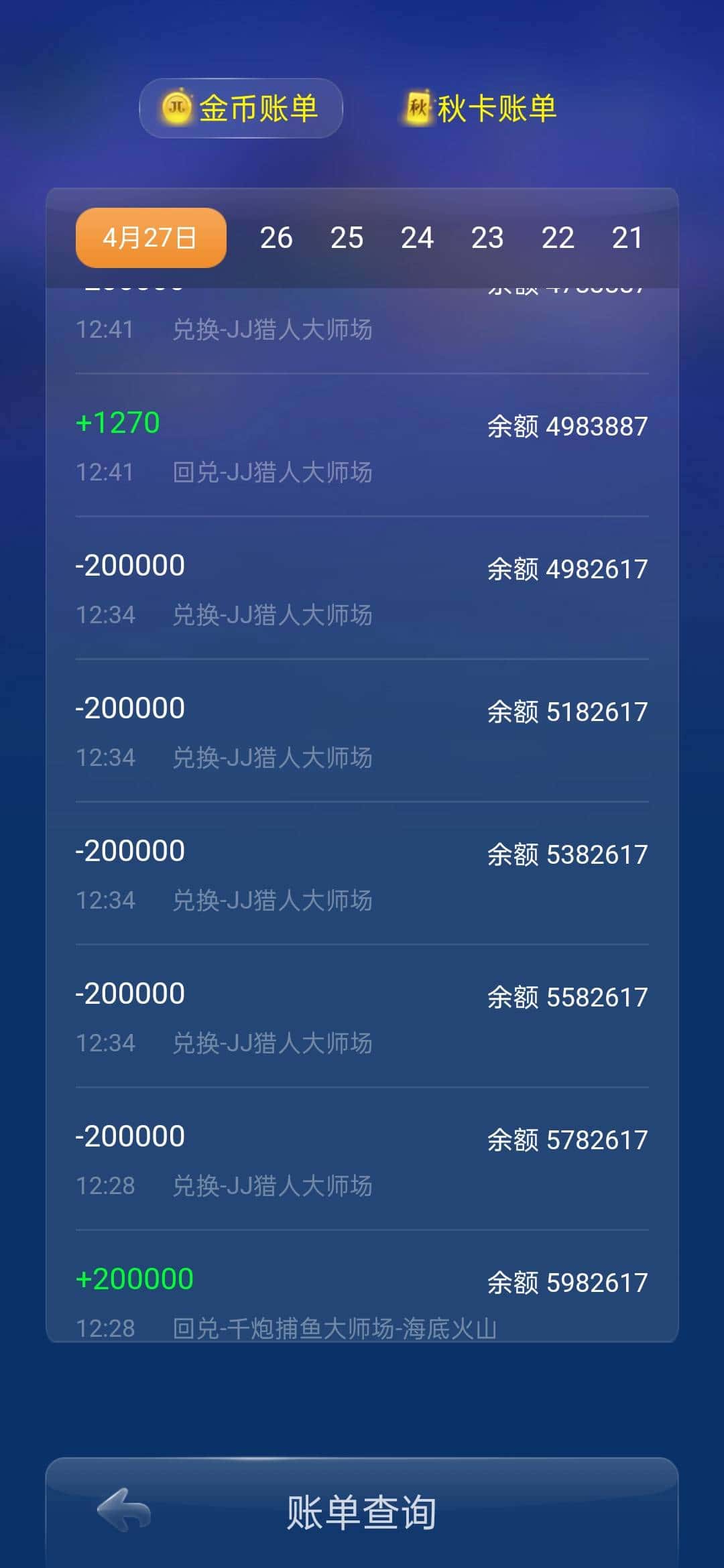The height and width of the screenshot is (1568, 724).
Task: Select the highlighted 4月27日 date button
Action: point(149,238)
